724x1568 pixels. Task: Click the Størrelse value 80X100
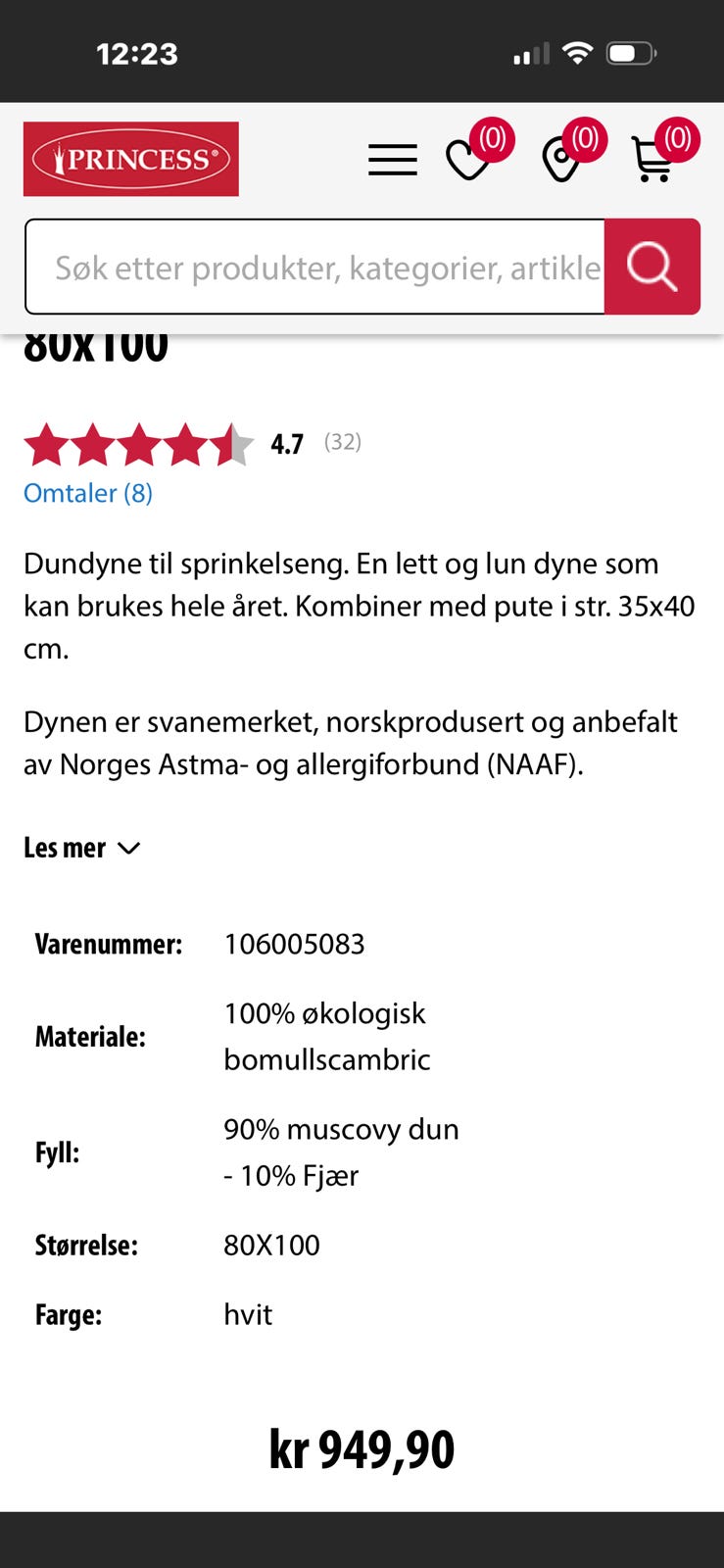(271, 1245)
